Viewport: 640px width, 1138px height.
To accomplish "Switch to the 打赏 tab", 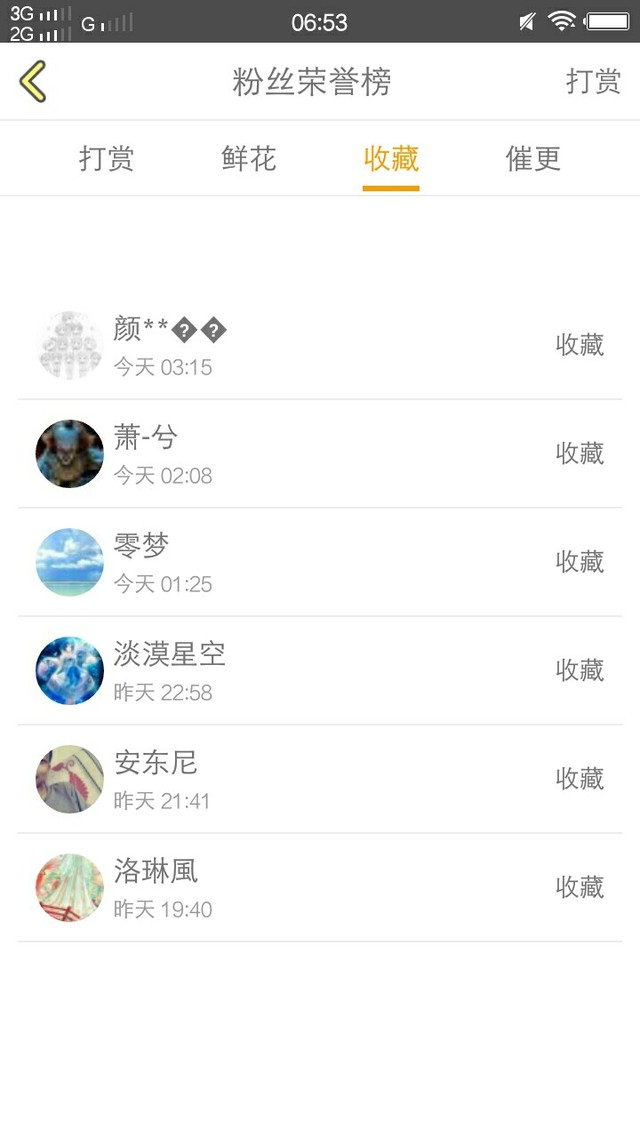I will point(106,158).
